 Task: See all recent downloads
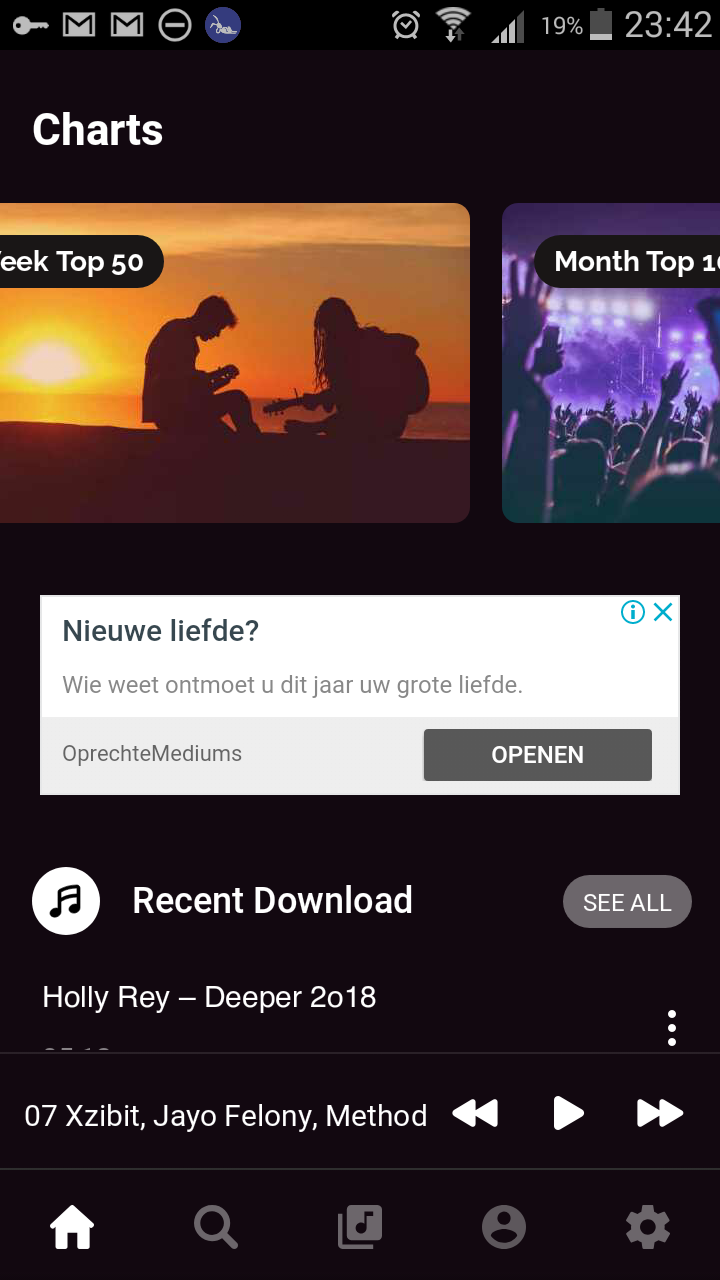(x=627, y=903)
